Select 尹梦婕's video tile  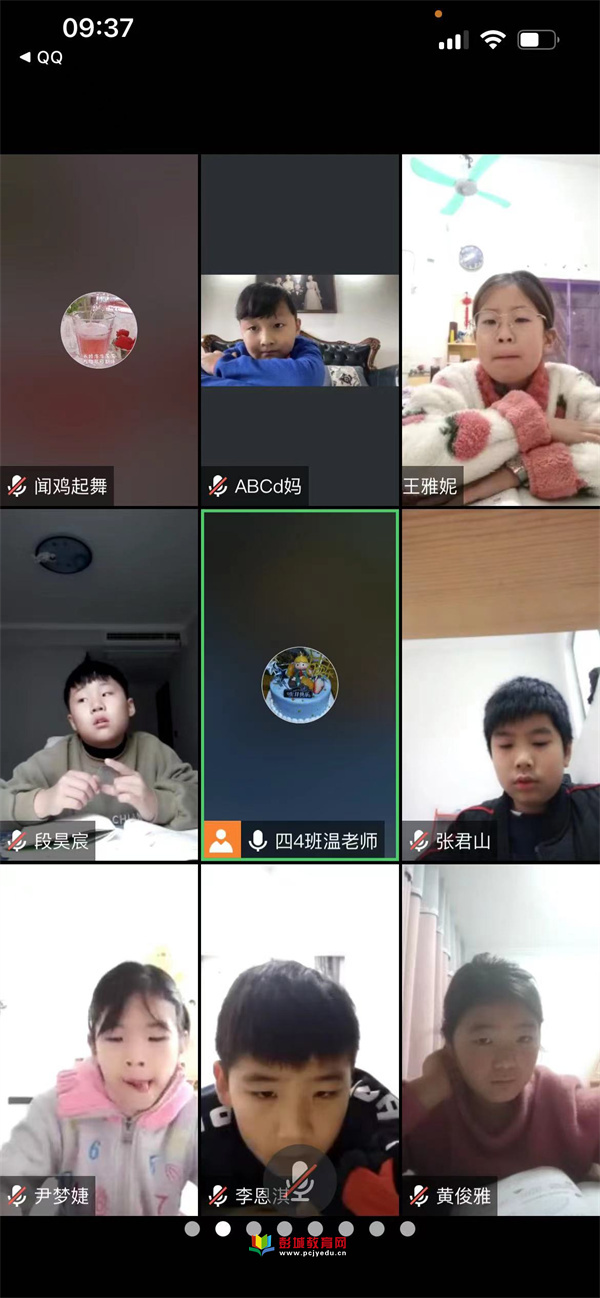99,1040
